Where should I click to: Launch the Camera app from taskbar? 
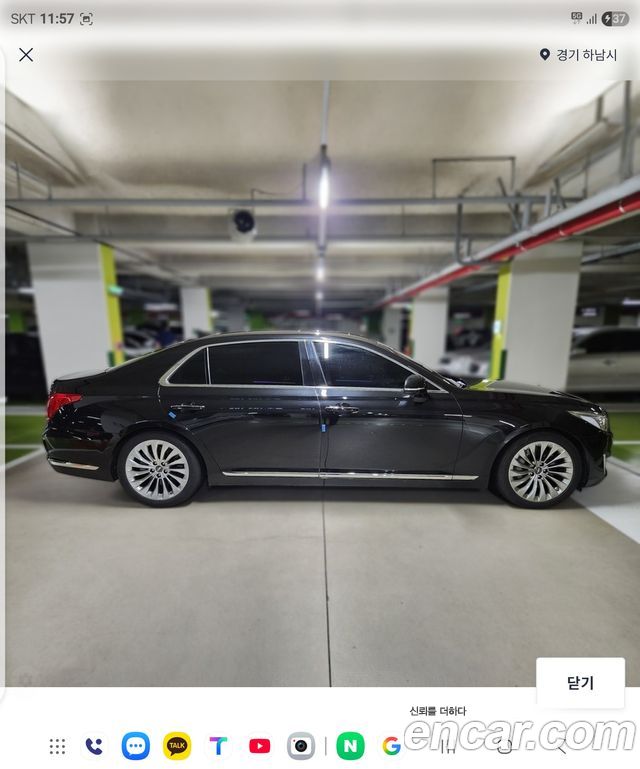pyautogui.click(x=301, y=746)
